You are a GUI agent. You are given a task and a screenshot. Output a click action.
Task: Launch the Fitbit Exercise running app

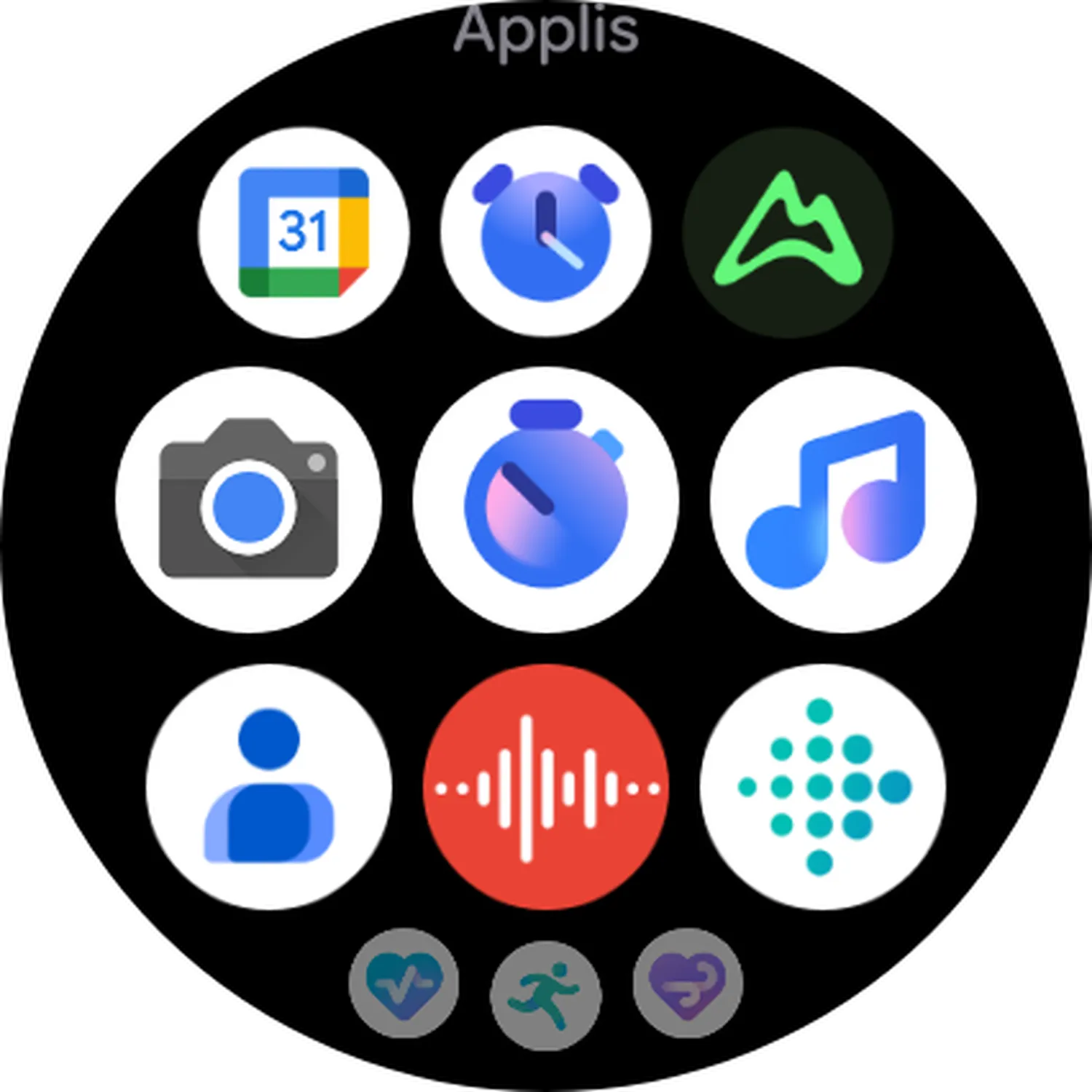pyautogui.click(x=545, y=994)
